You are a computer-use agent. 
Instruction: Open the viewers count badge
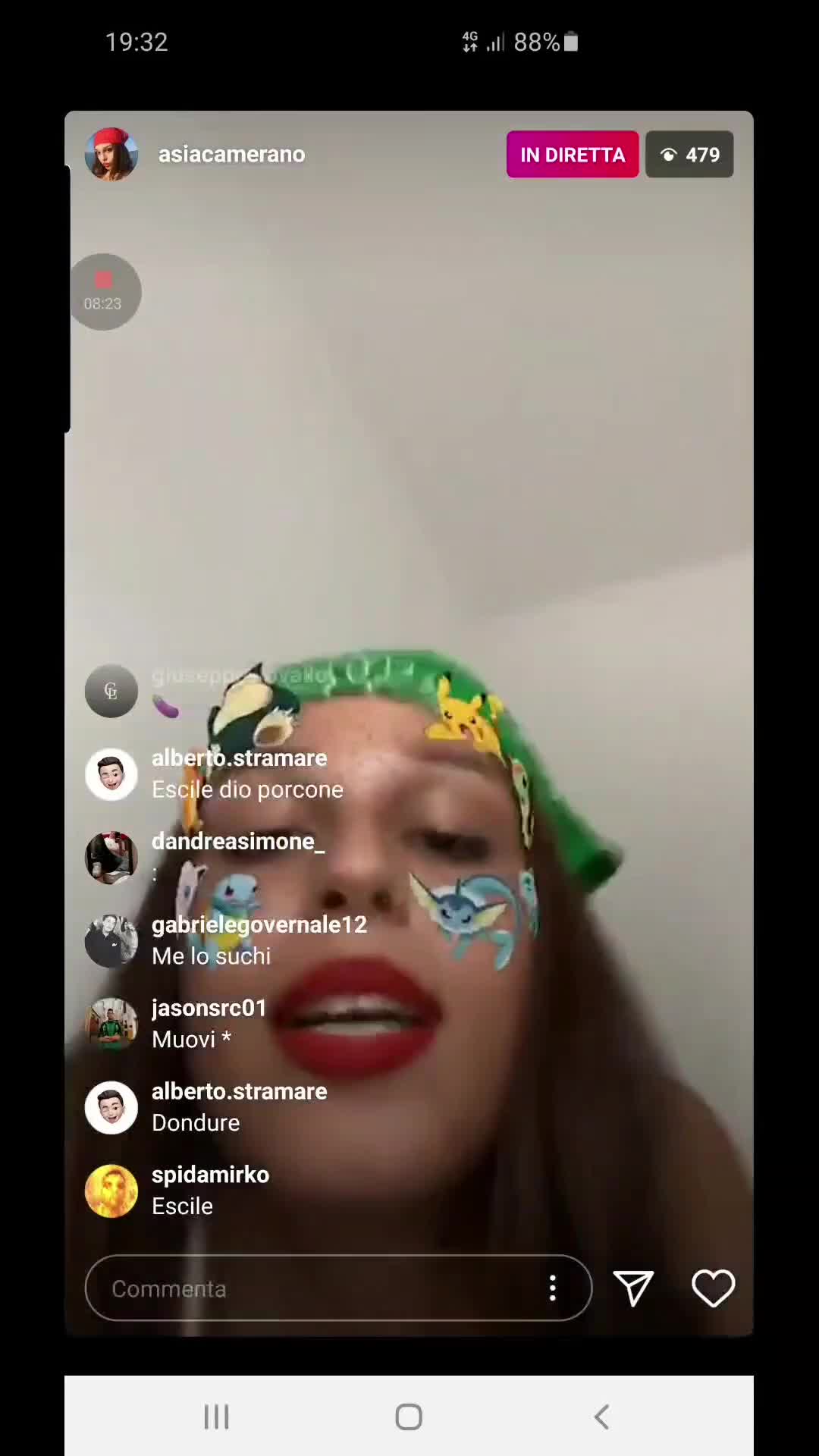689,155
